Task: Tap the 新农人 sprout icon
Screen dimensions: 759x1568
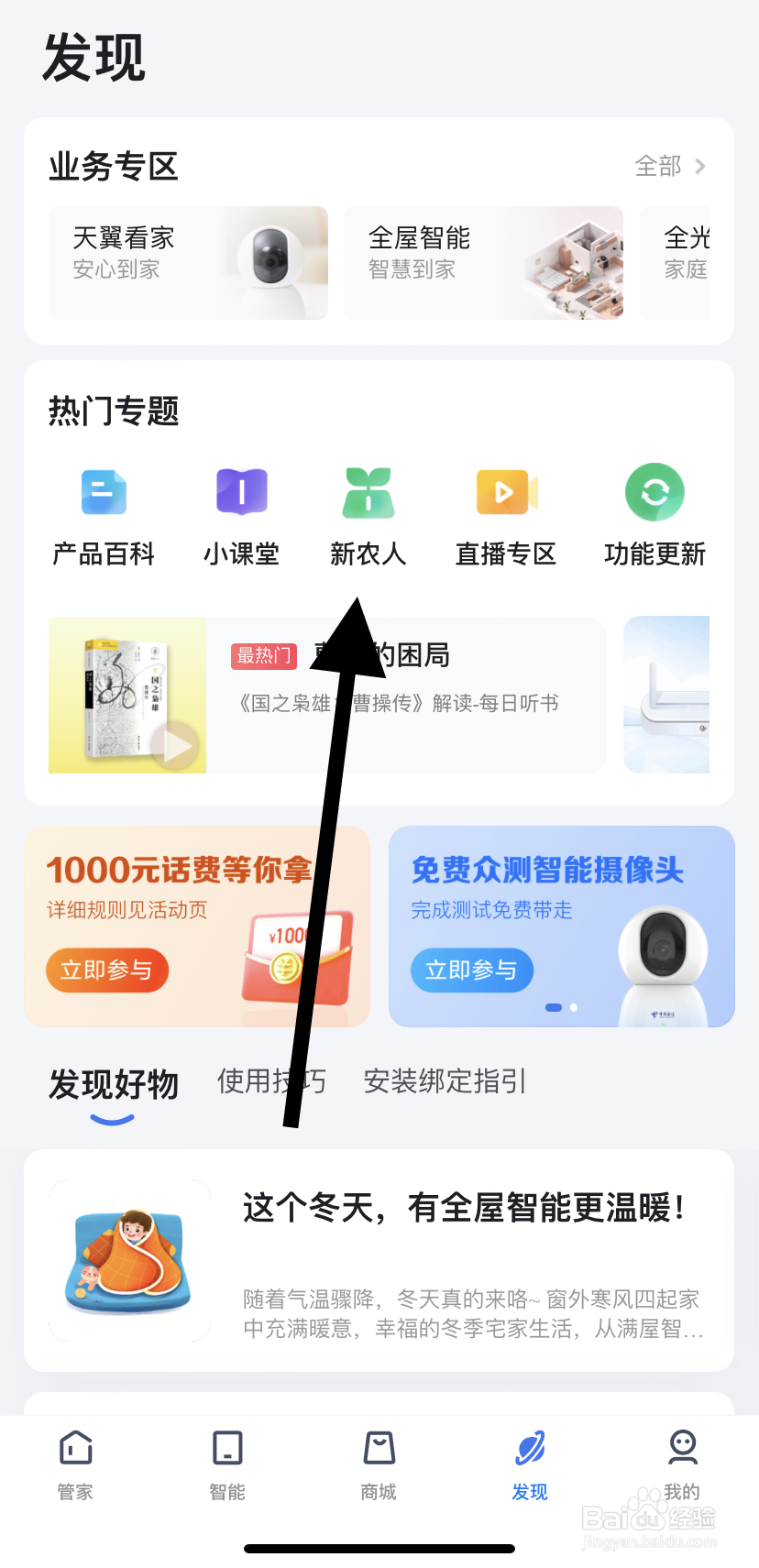Action: pos(368,493)
